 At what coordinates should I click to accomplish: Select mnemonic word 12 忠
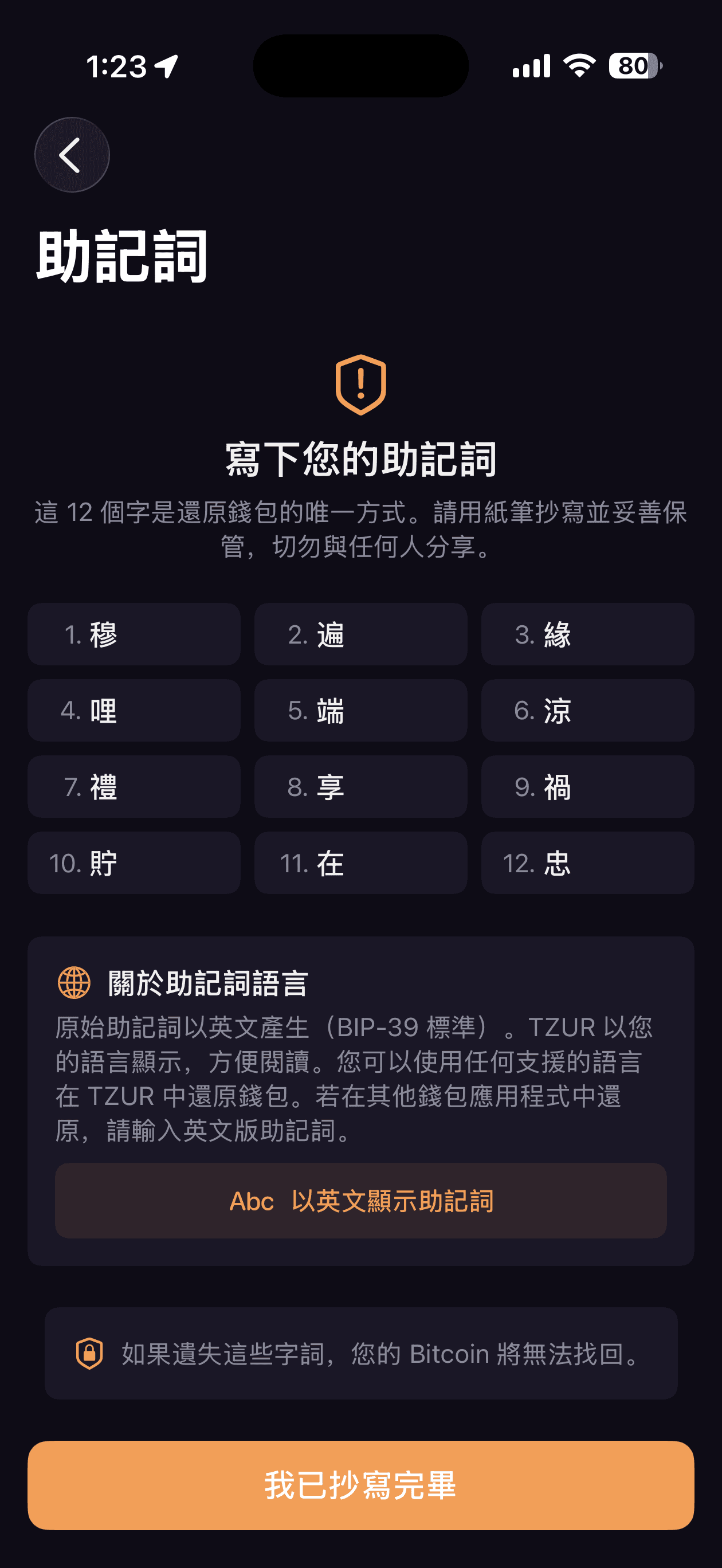click(x=587, y=863)
